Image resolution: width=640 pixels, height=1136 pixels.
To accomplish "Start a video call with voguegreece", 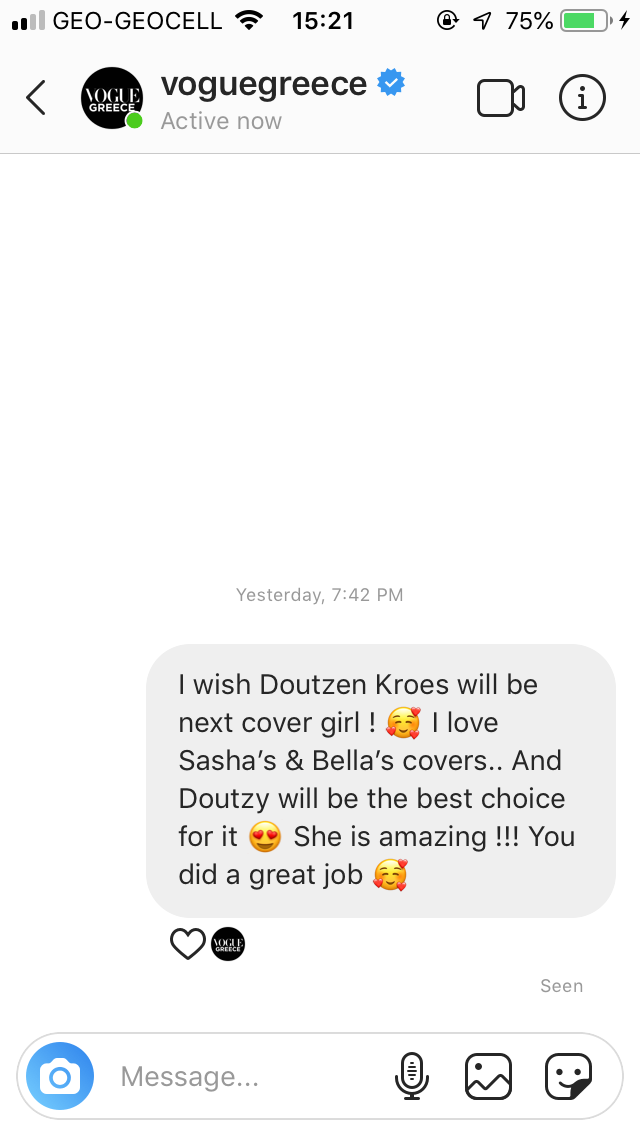I will [501, 98].
